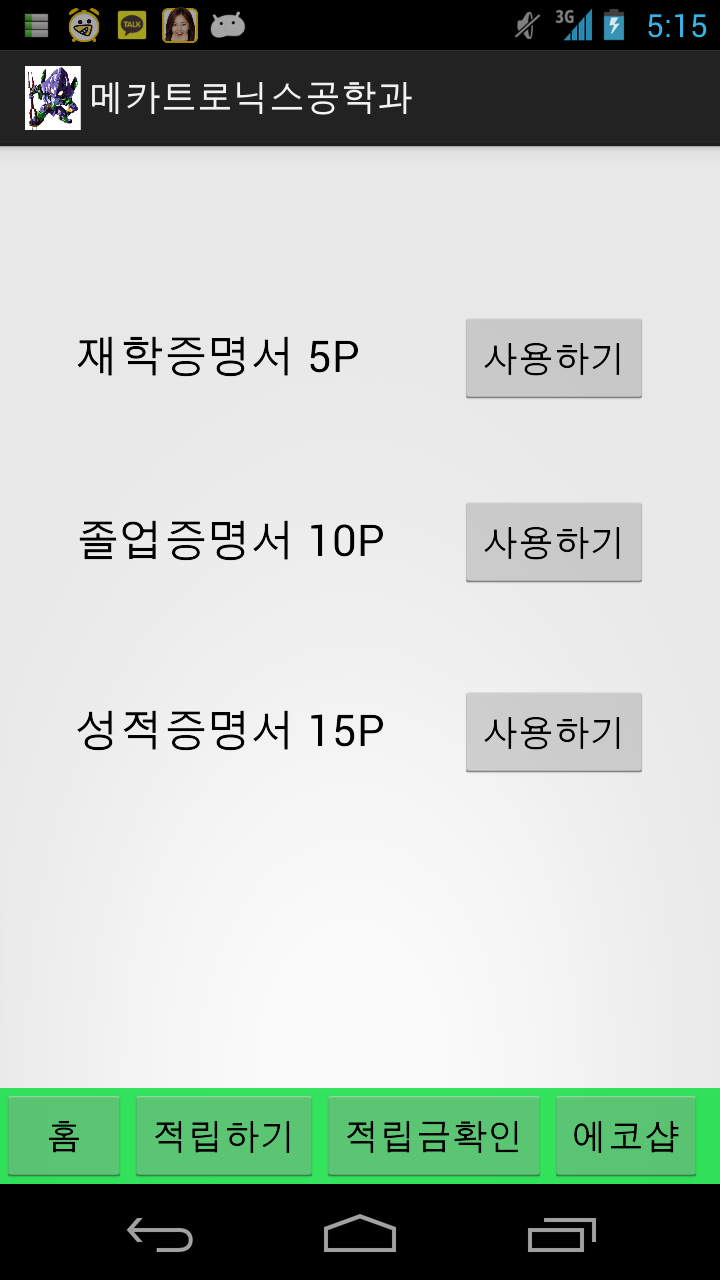Open the 적립금확인 tab
The height and width of the screenshot is (1280, 720).
(433, 1136)
